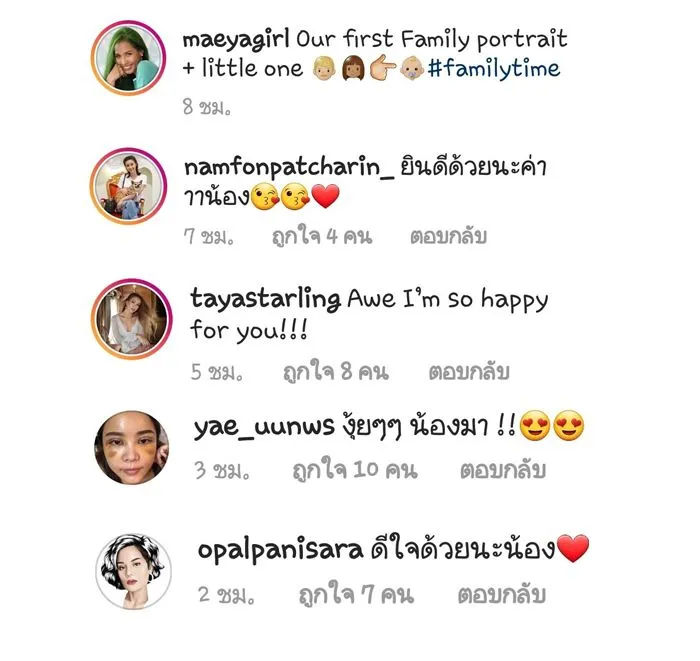The height and width of the screenshot is (661, 700).
Task: View the 10 likes on yae_uunws's comment
Action: [354, 469]
